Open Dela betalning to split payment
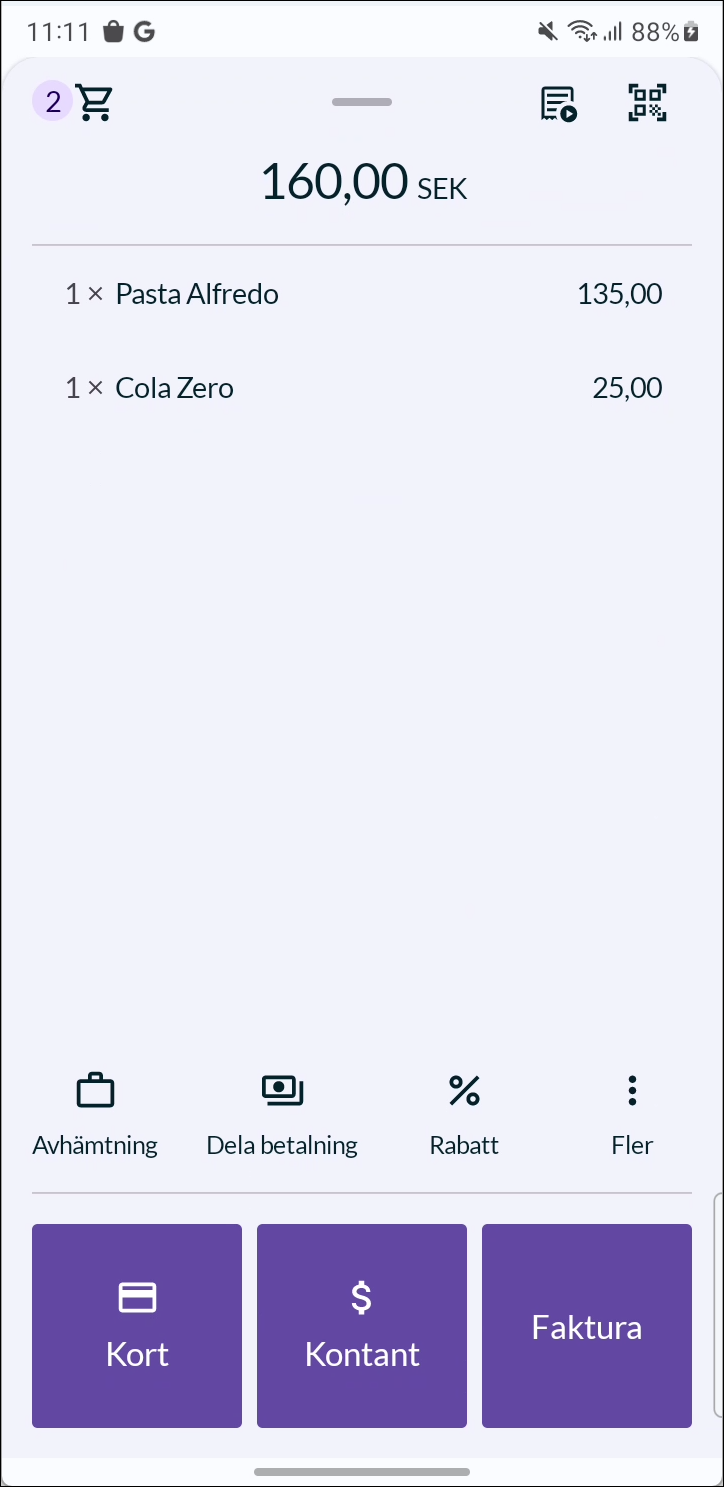This screenshot has height=1487, width=724. point(282,1116)
